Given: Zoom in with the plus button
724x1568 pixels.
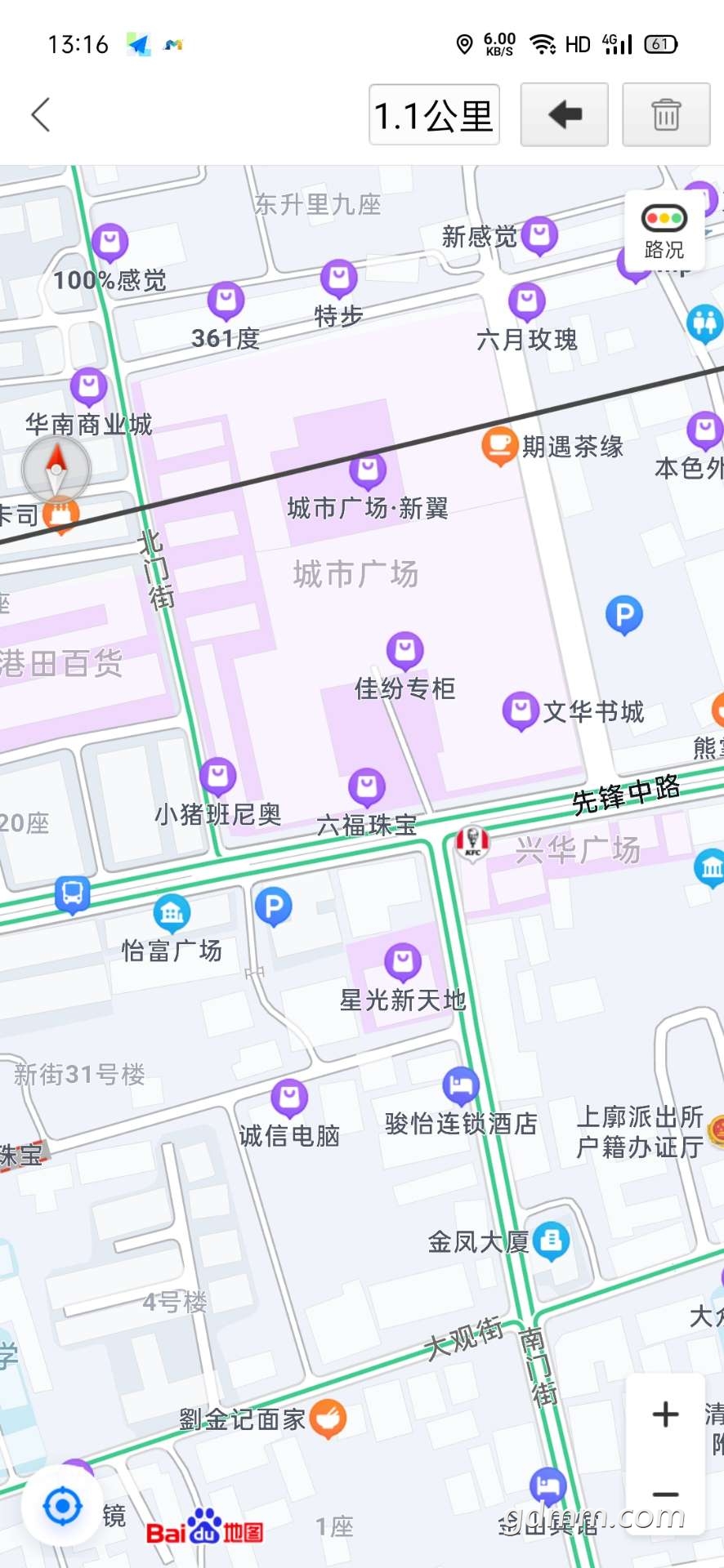Looking at the screenshot, I should [665, 1414].
